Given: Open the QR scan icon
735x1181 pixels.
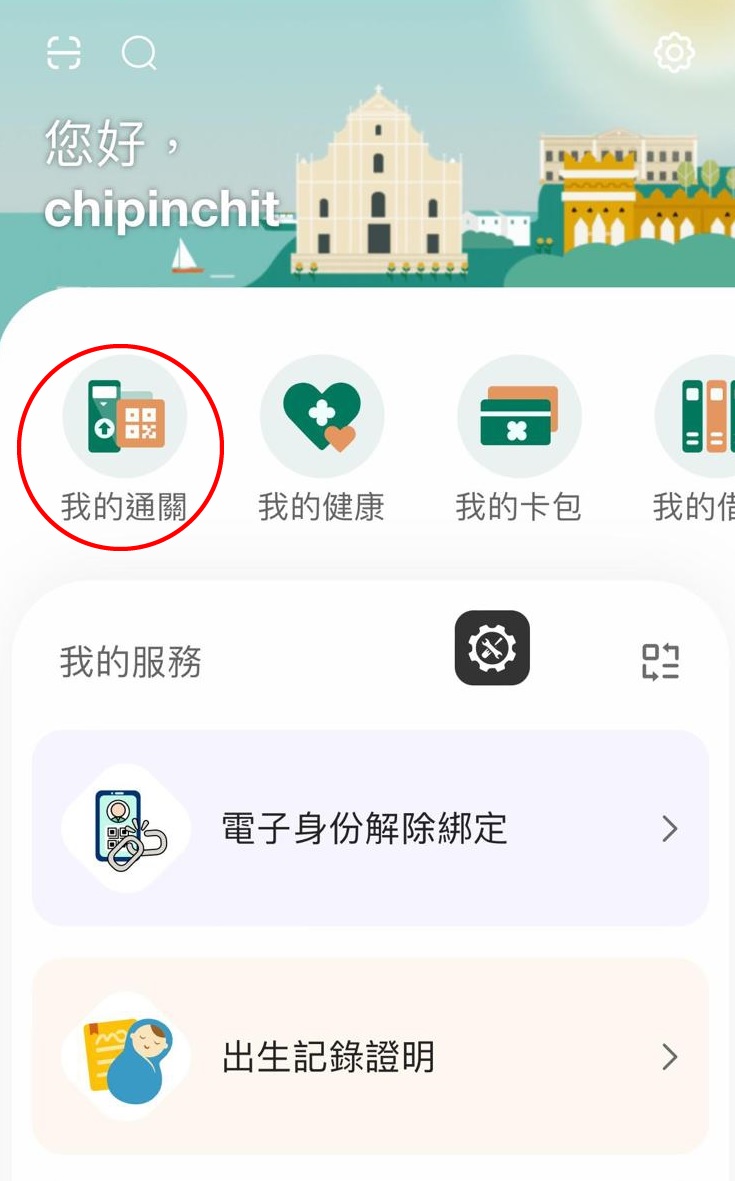Looking at the screenshot, I should 64,52.
